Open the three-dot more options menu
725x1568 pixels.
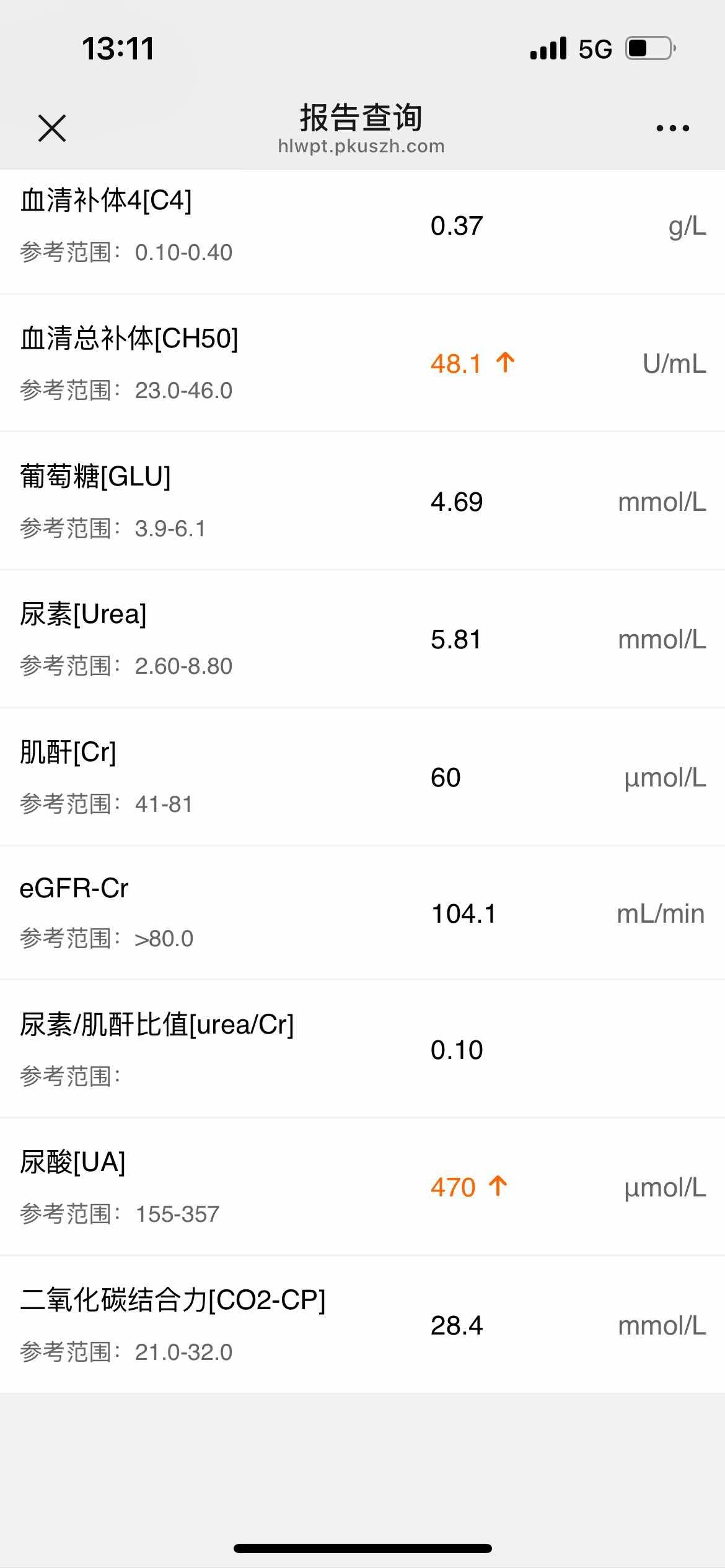(x=672, y=128)
